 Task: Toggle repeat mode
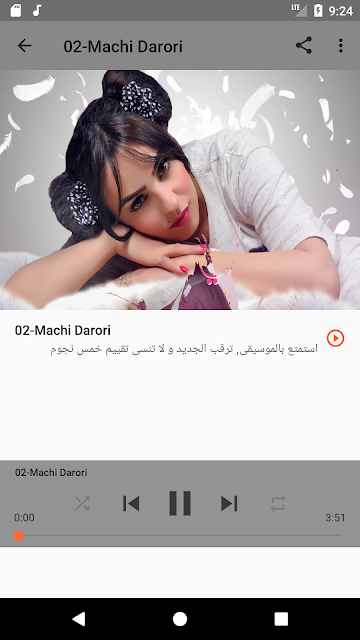[278, 503]
